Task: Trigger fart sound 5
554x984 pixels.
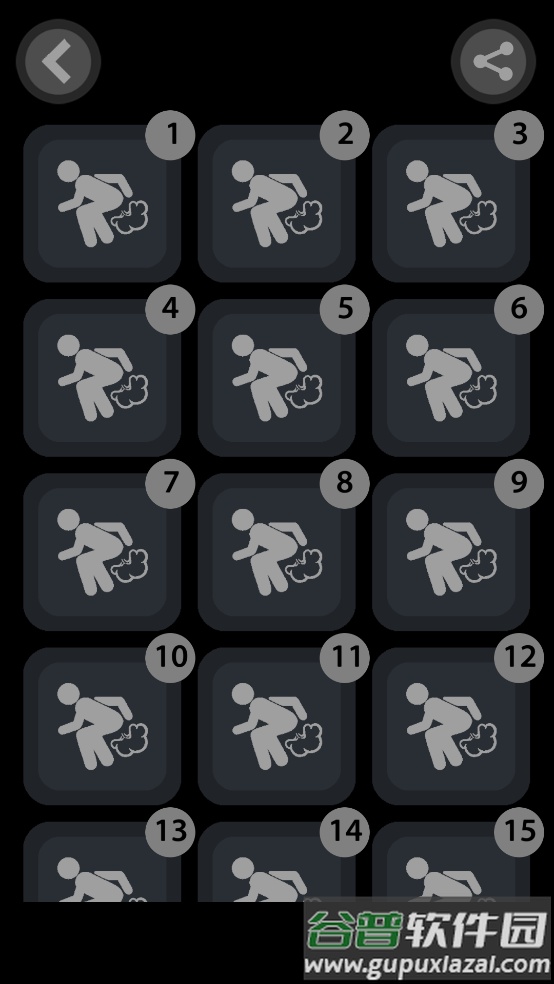Action: 277,378
